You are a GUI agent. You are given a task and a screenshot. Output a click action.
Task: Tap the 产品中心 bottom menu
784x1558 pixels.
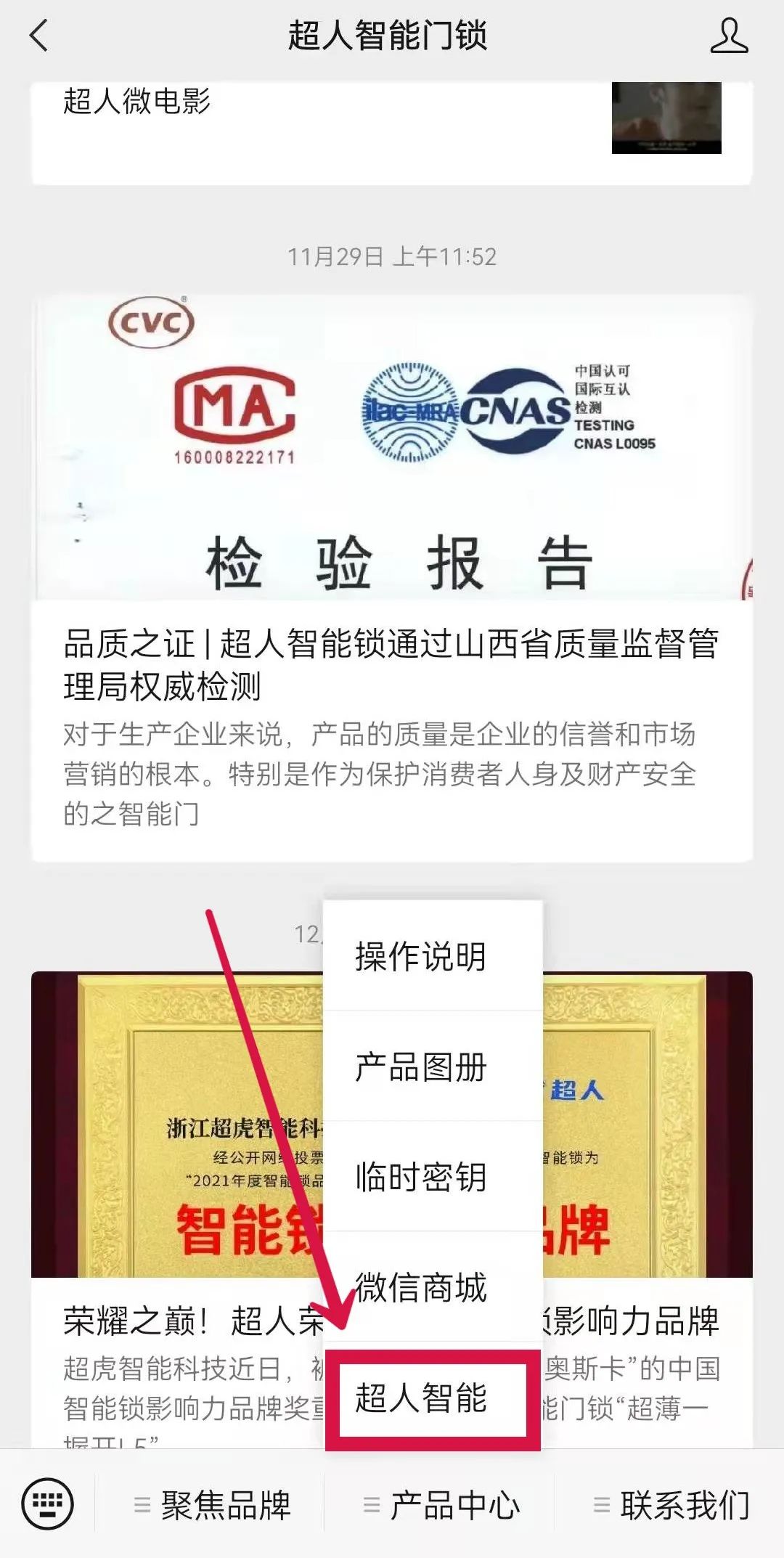(x=441, y=1505)
